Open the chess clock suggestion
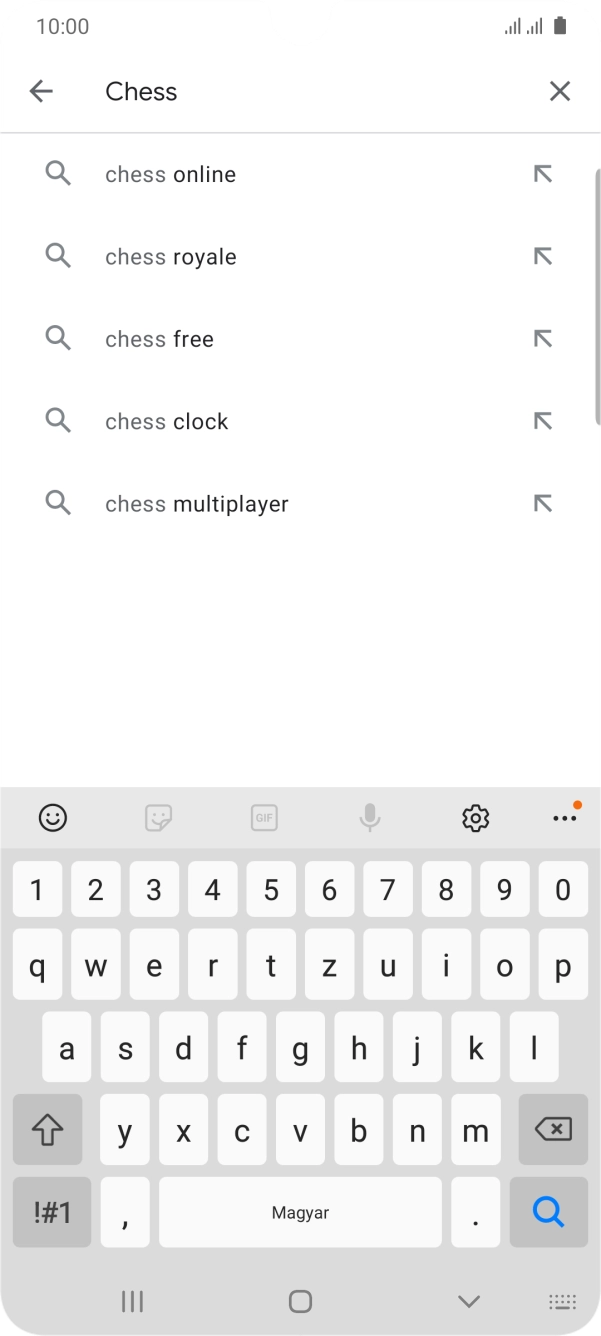 167,422
